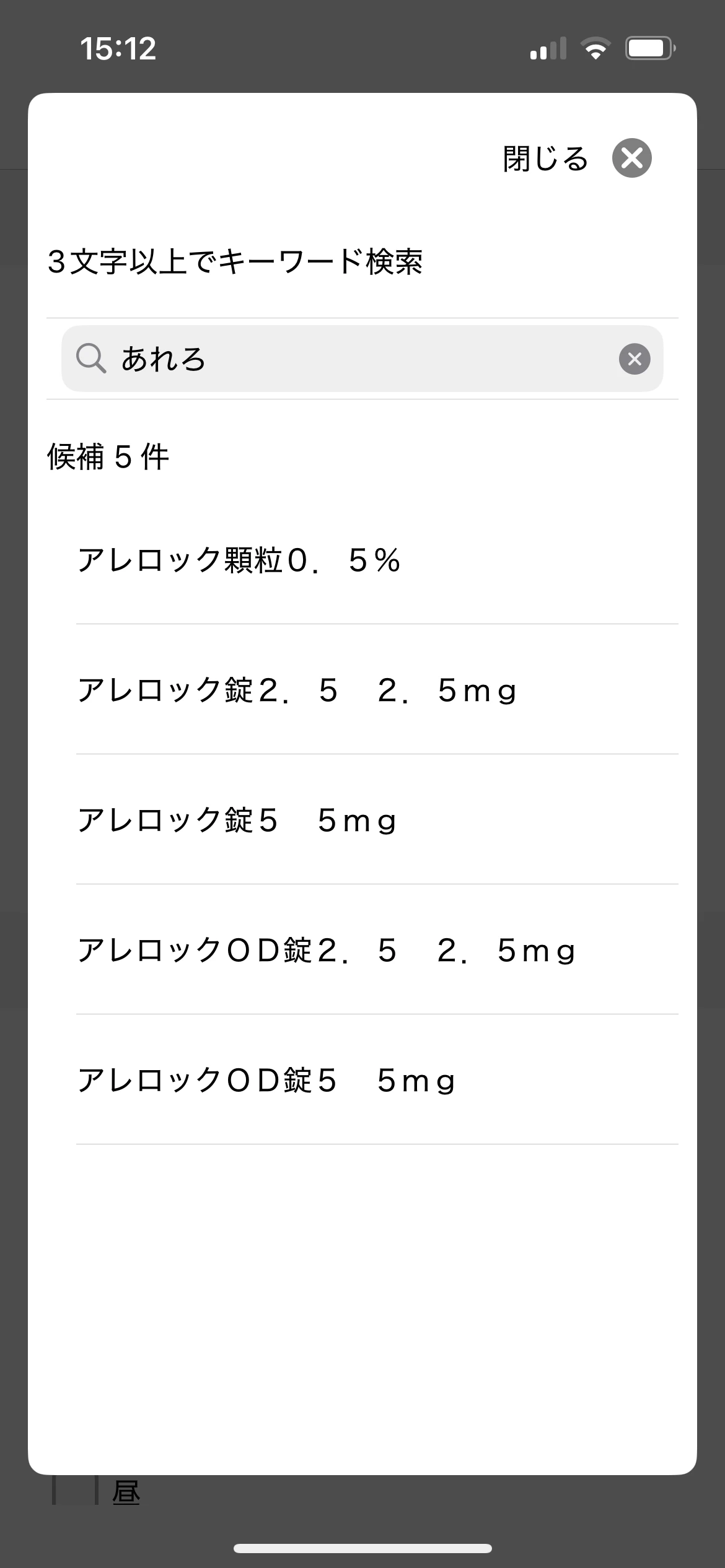Select アレロックＯＤ錠２．５ ２．５ｍｇ

click(x=325, y=951)
